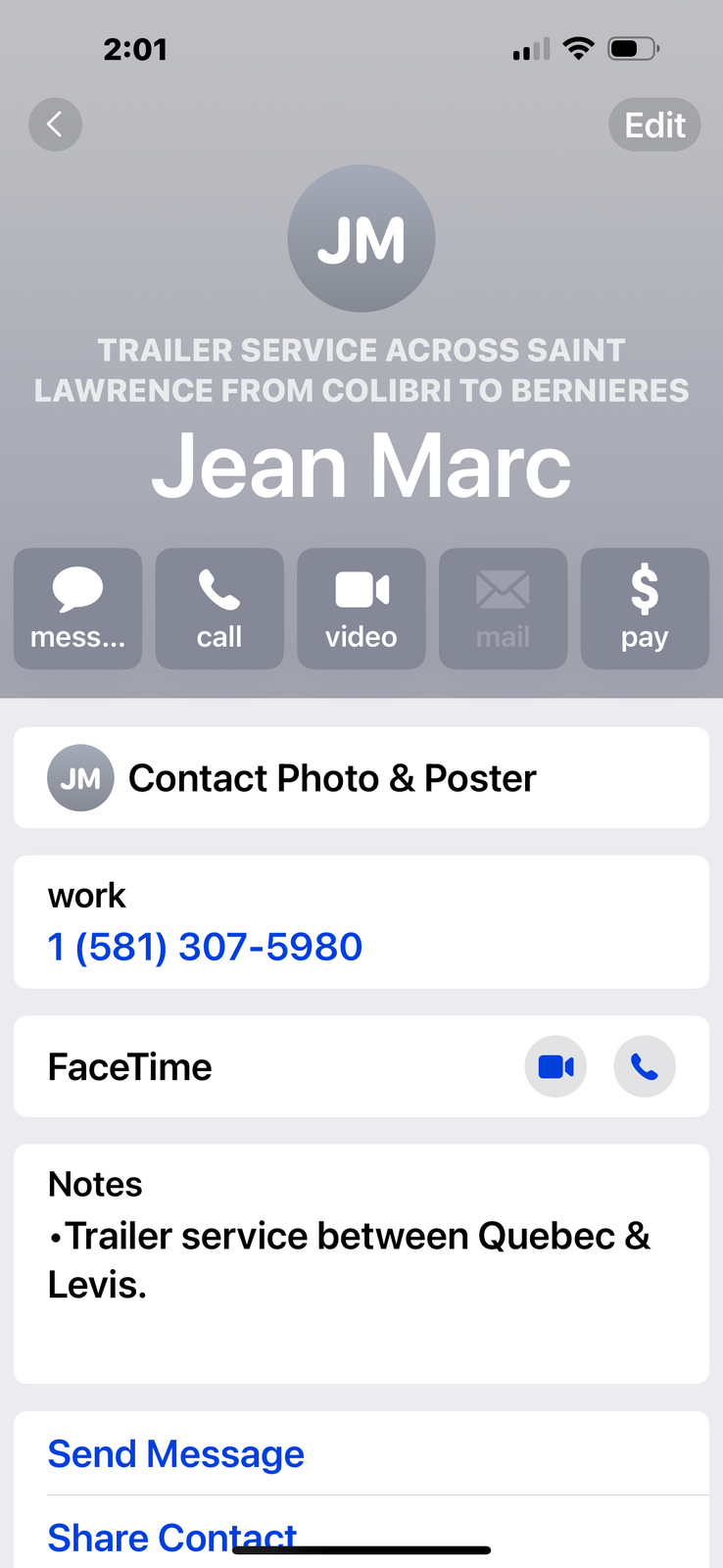Start a FaceTime audio call
Image resolution: width=723 pixels, height=1568 pixels.
[x=644, y=1066]
